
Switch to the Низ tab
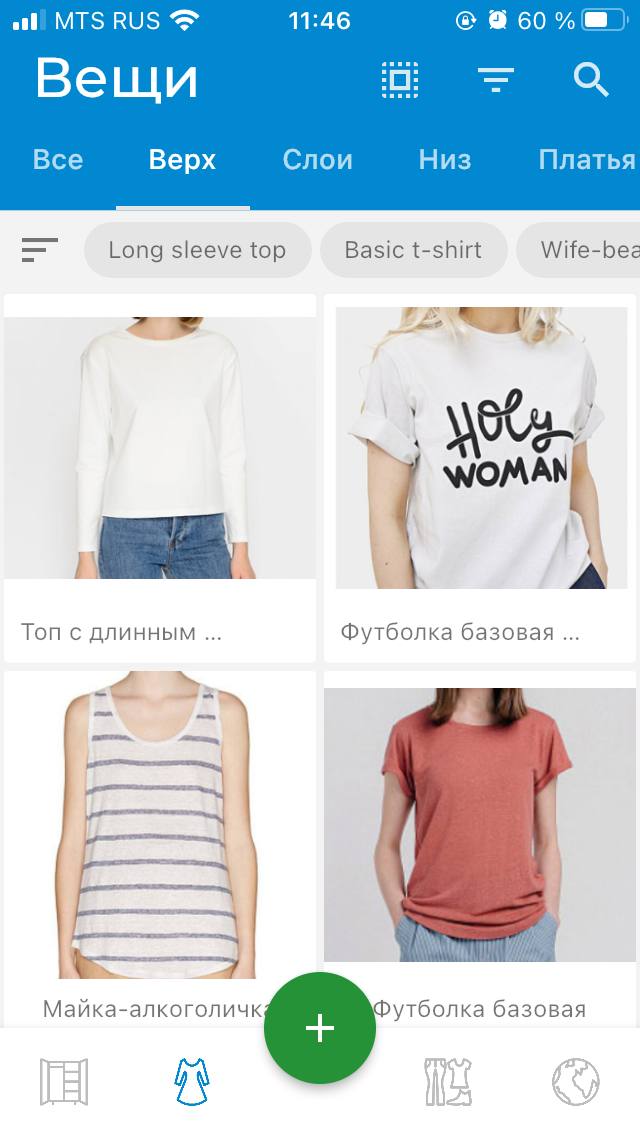click(x=445, y=160)
